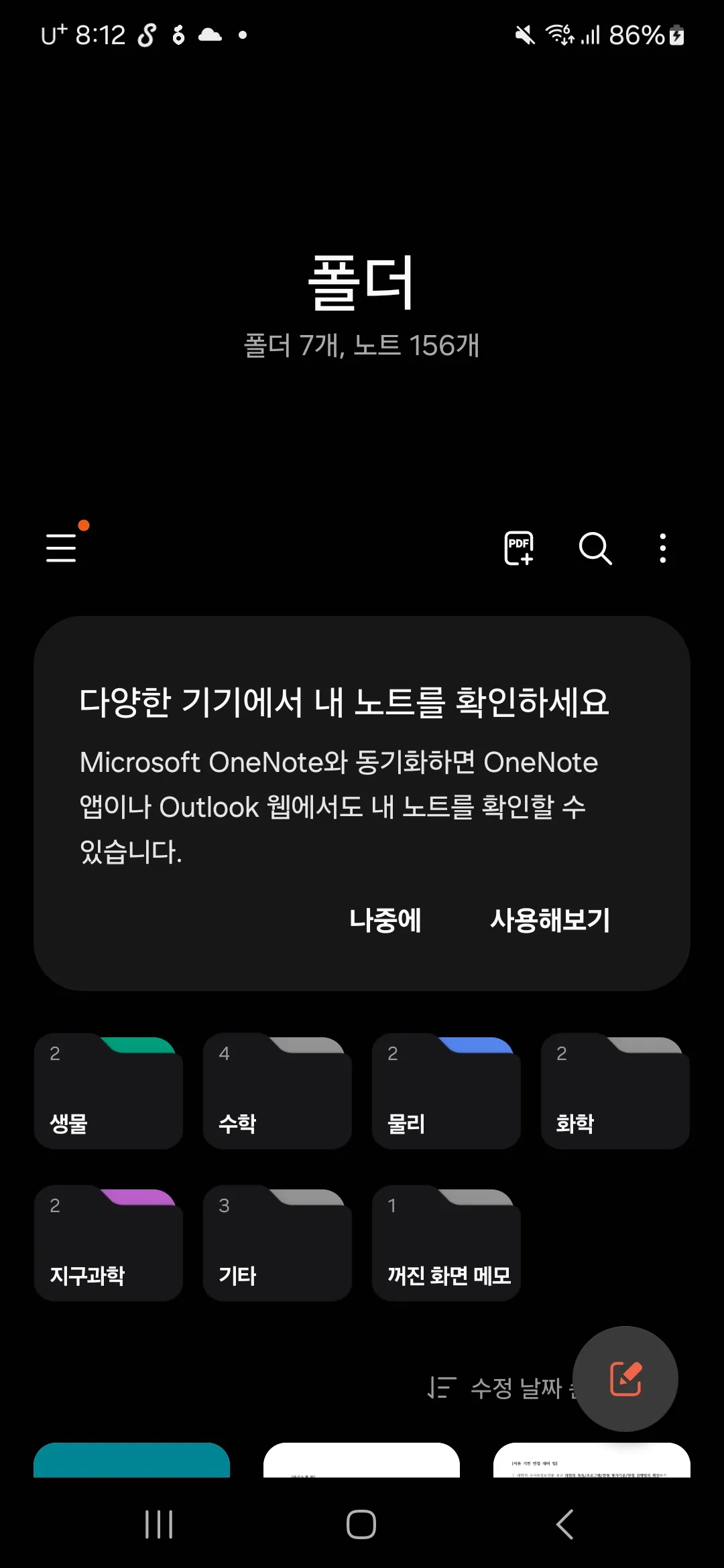Dismiss OneNote sync with 나중에
Viewport: 724px width, 1568px height.
click(x=385, y=921)
